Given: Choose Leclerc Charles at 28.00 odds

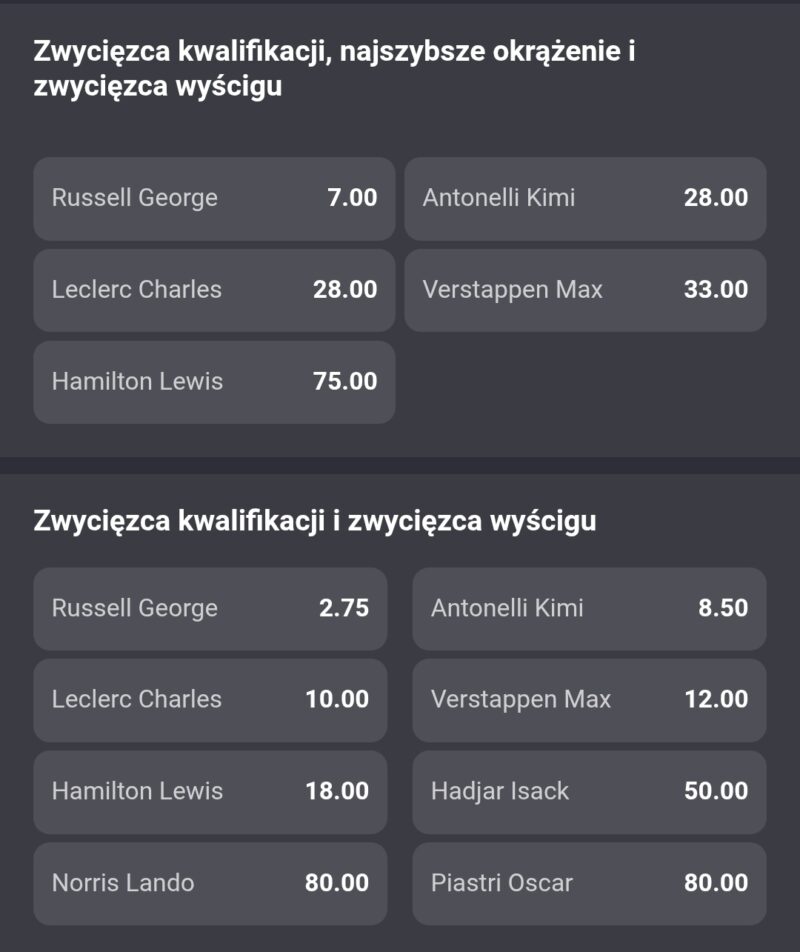Looking at the screenshot, I should click(x=214, y=290).
